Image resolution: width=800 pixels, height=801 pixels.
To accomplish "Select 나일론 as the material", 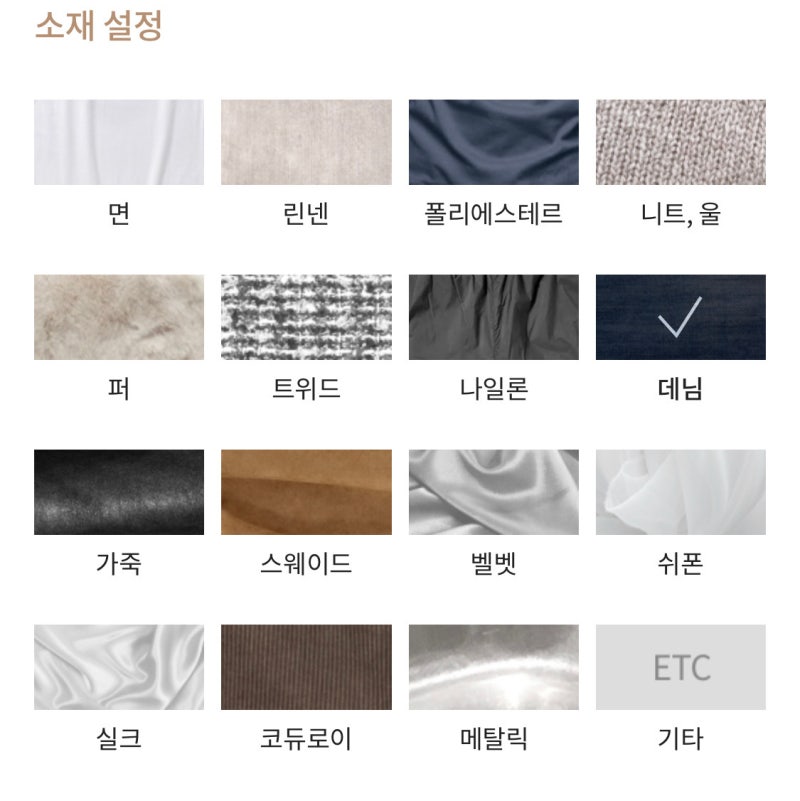I will pyautogui.click(x=493, y=317).
